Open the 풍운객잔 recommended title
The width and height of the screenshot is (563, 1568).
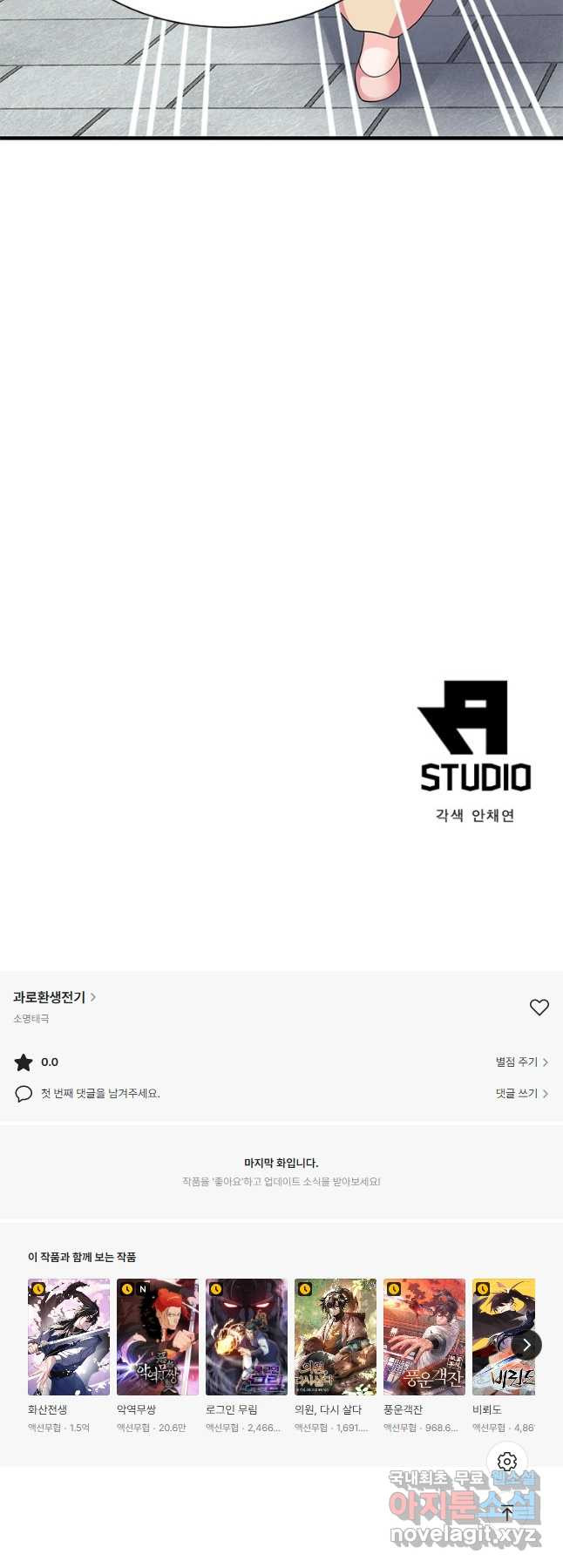pos(424,1337)
